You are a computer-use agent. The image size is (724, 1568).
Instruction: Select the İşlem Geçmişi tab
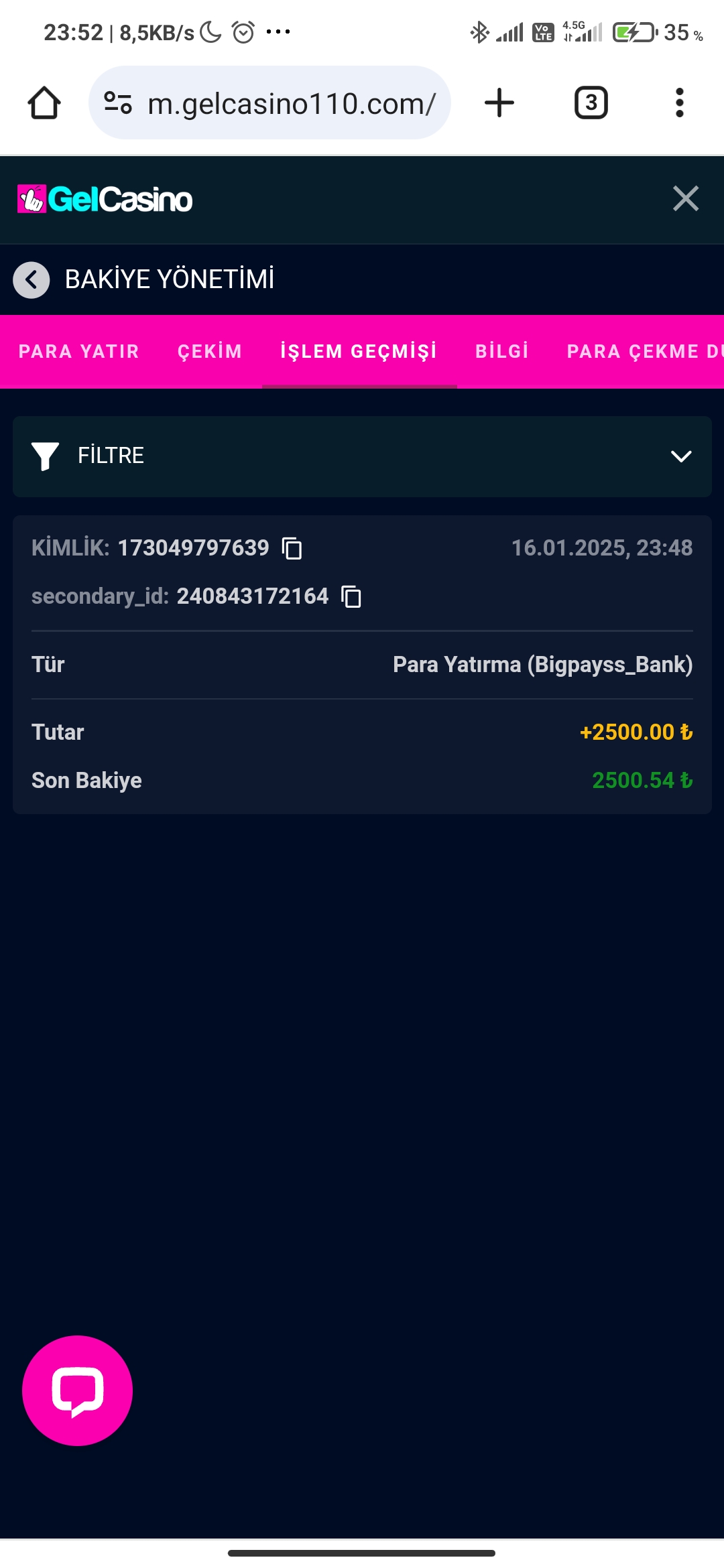[x=359, y=351]
